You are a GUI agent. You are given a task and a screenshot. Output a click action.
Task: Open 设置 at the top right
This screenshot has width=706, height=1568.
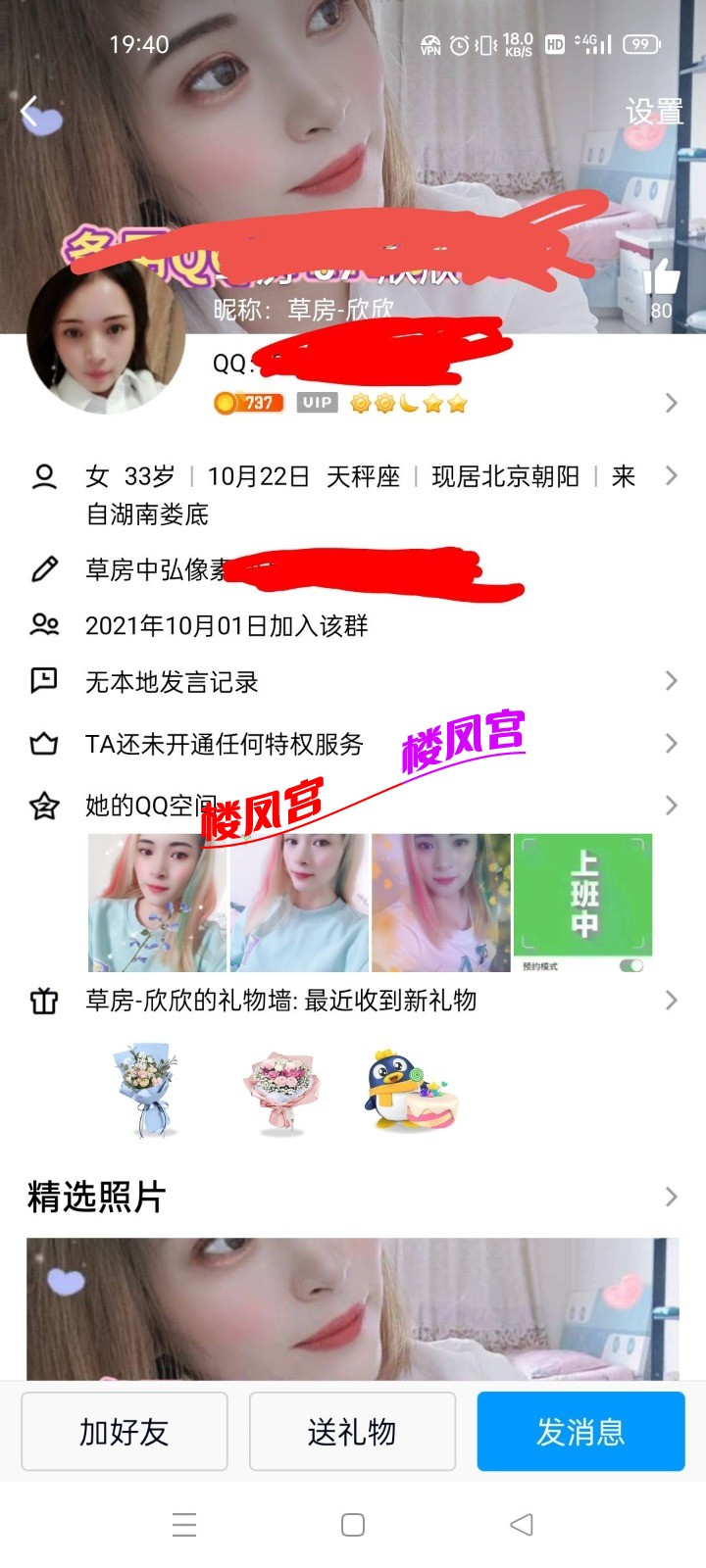coord(654,112)
